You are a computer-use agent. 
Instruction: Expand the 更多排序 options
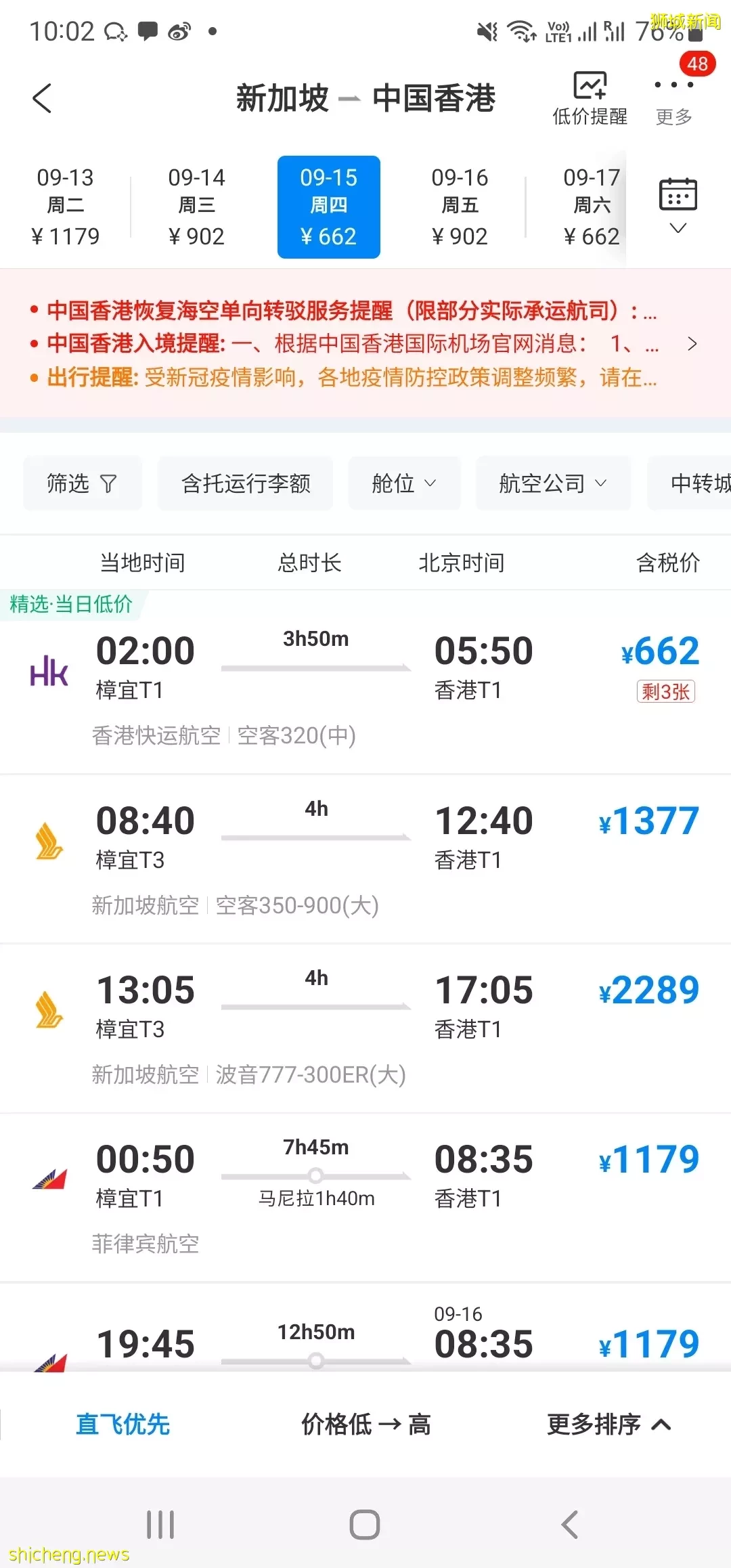coord(608,1425)
